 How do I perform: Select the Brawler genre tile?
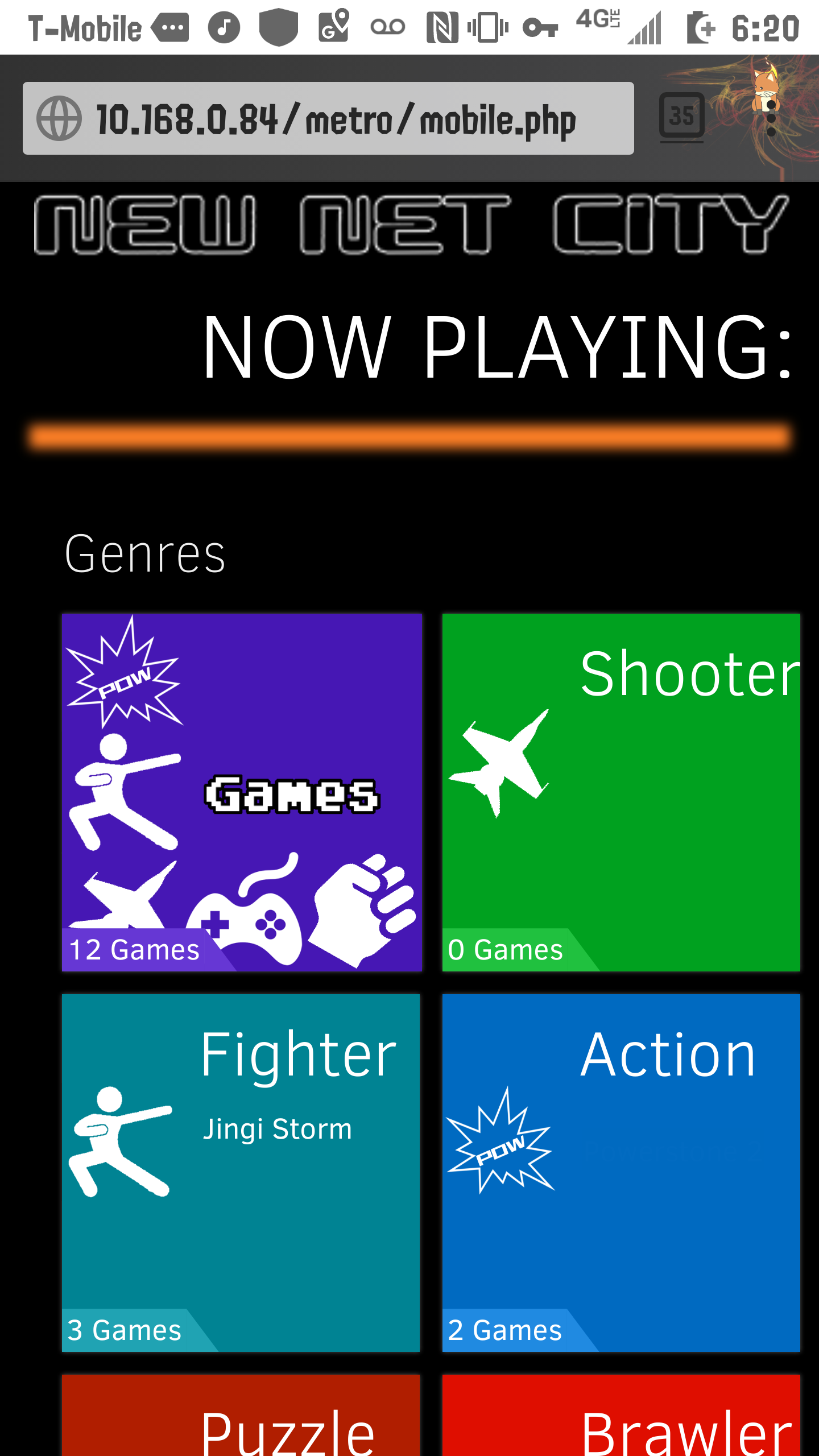tap(621, 1417)
